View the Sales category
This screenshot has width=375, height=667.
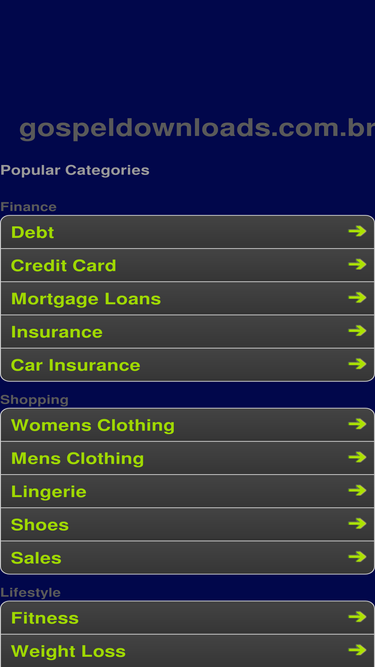point(188,557)
